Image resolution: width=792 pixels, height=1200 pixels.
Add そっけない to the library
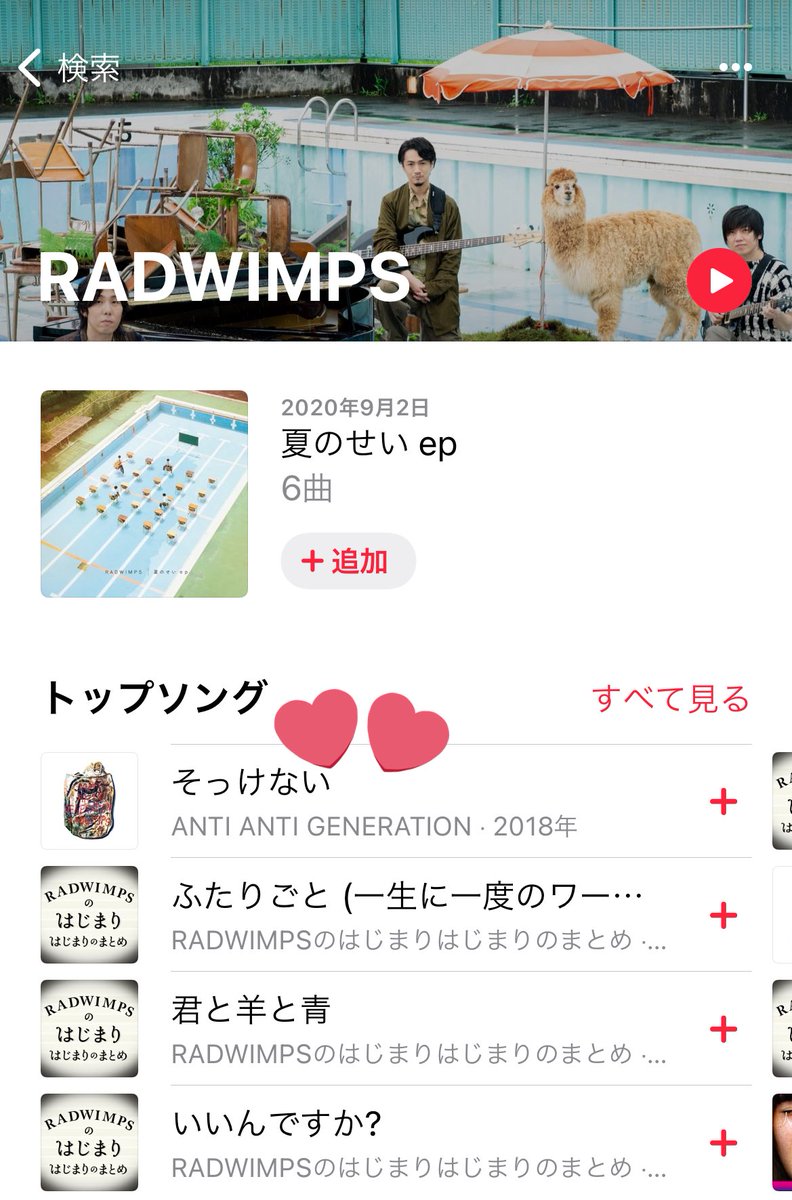tap(722, 802)
